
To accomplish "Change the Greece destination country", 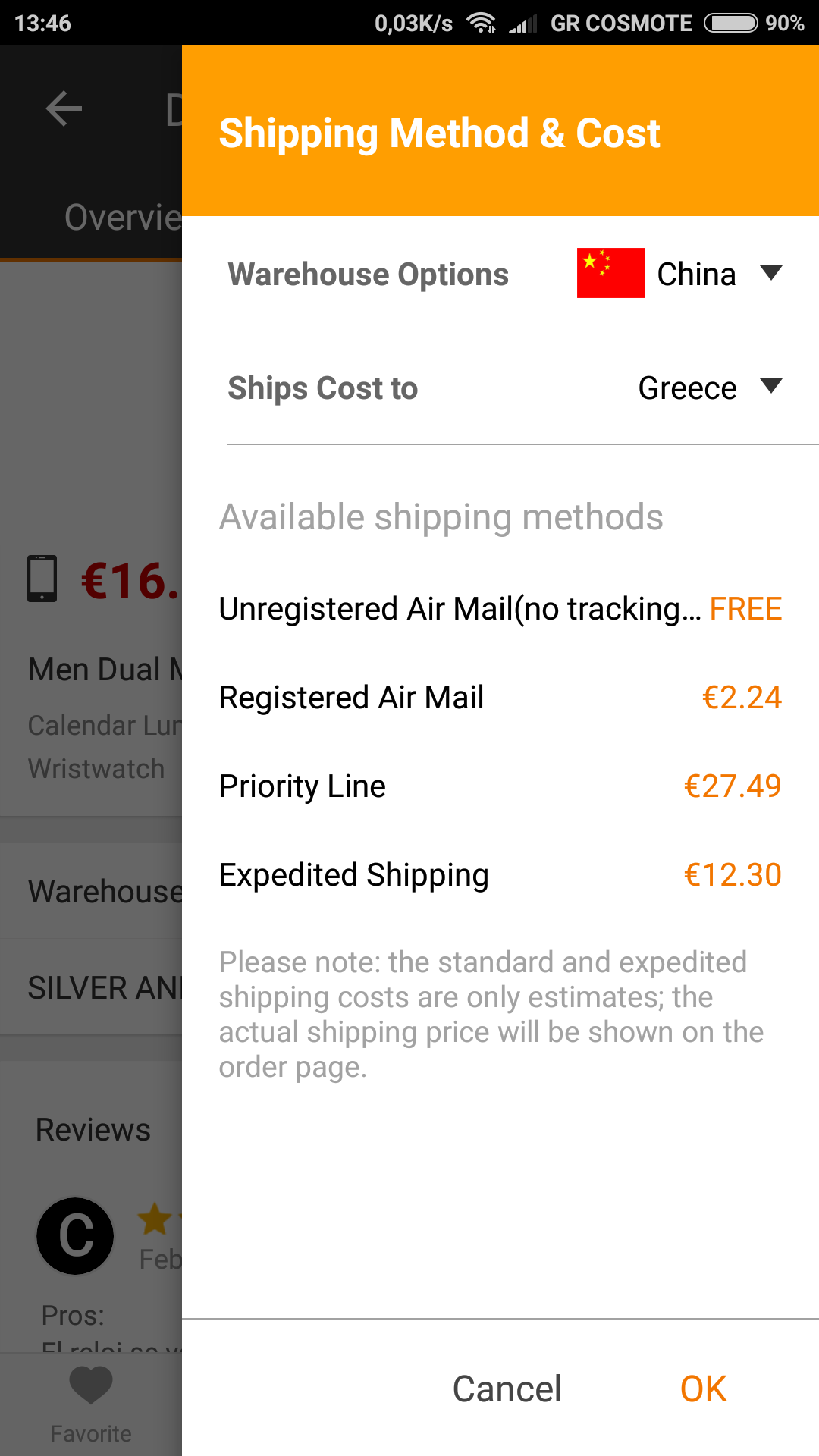I will point(708,388).
